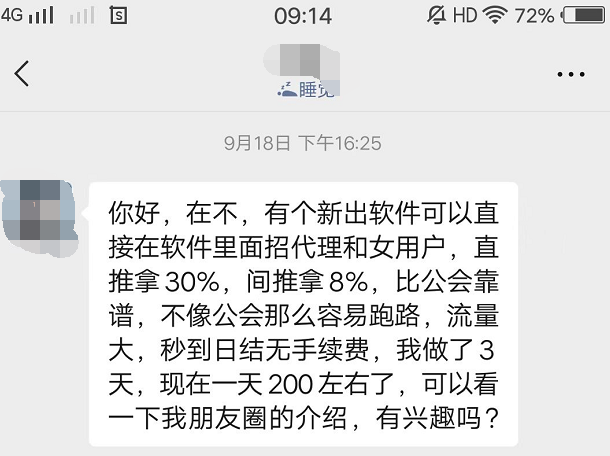Go back using the top-left arrow
This screenshot has width=610, height=456.
(22, 73)
